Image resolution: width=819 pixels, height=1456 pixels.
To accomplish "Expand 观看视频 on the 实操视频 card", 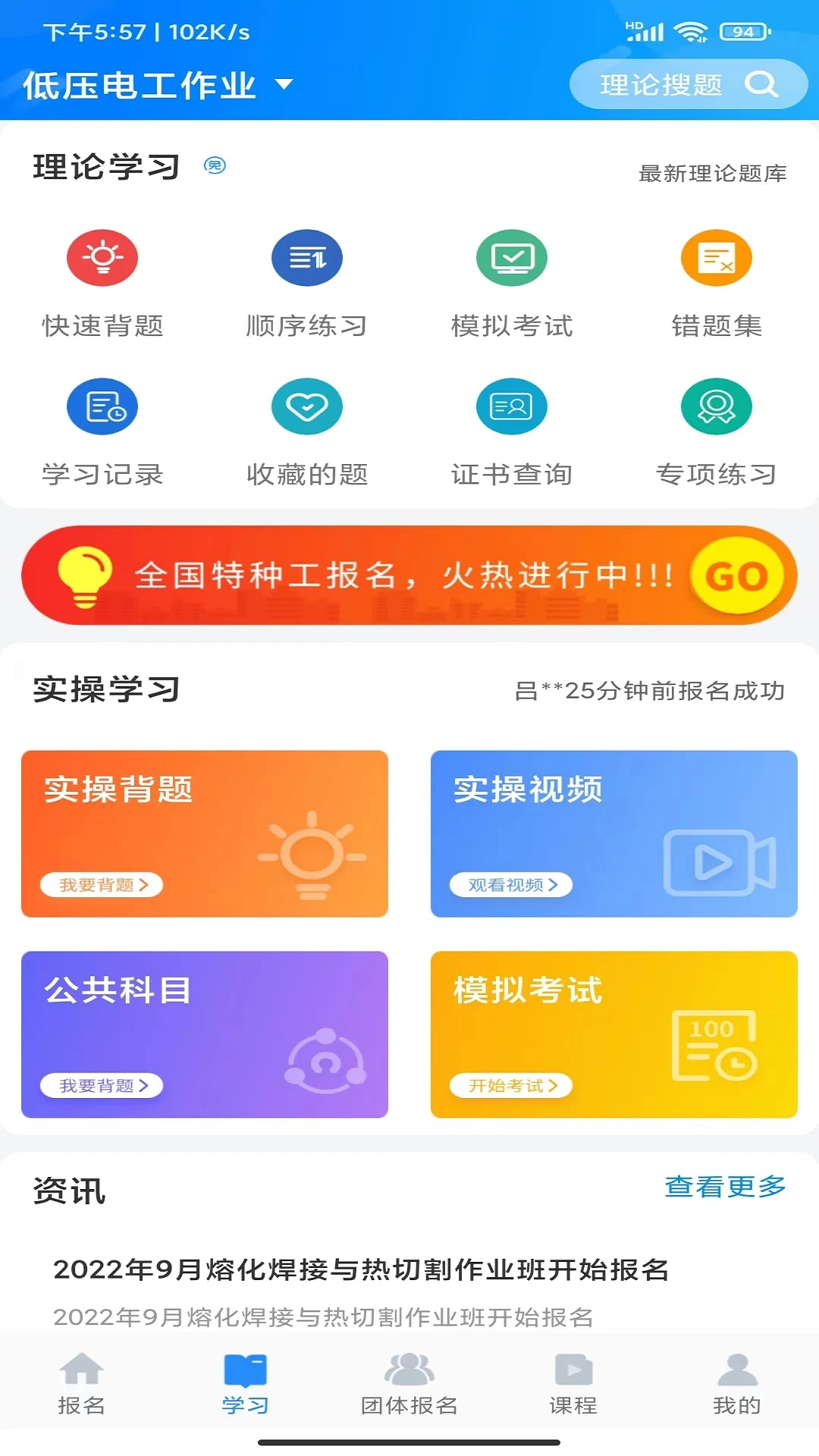I will pos(510,885).
